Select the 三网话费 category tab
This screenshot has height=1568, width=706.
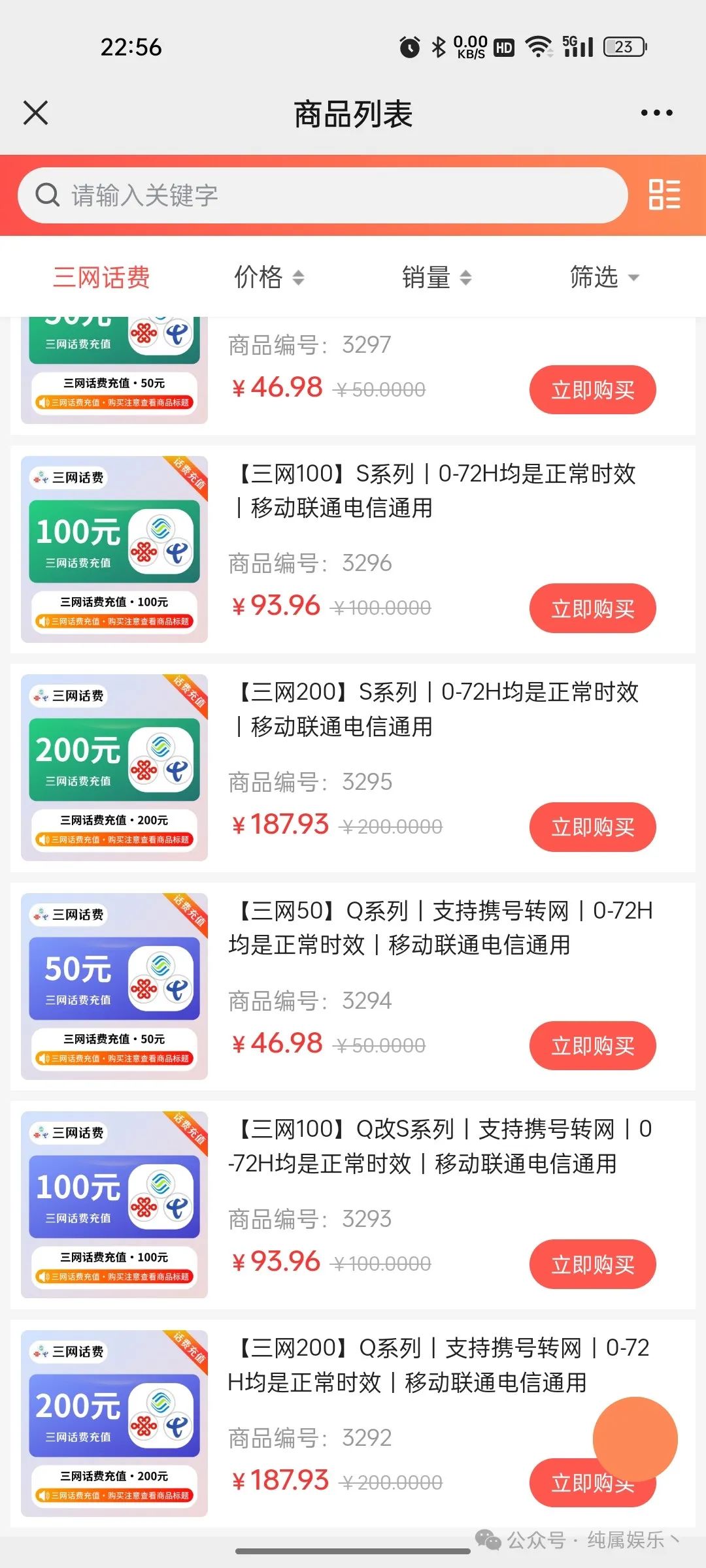click(102, 278)
